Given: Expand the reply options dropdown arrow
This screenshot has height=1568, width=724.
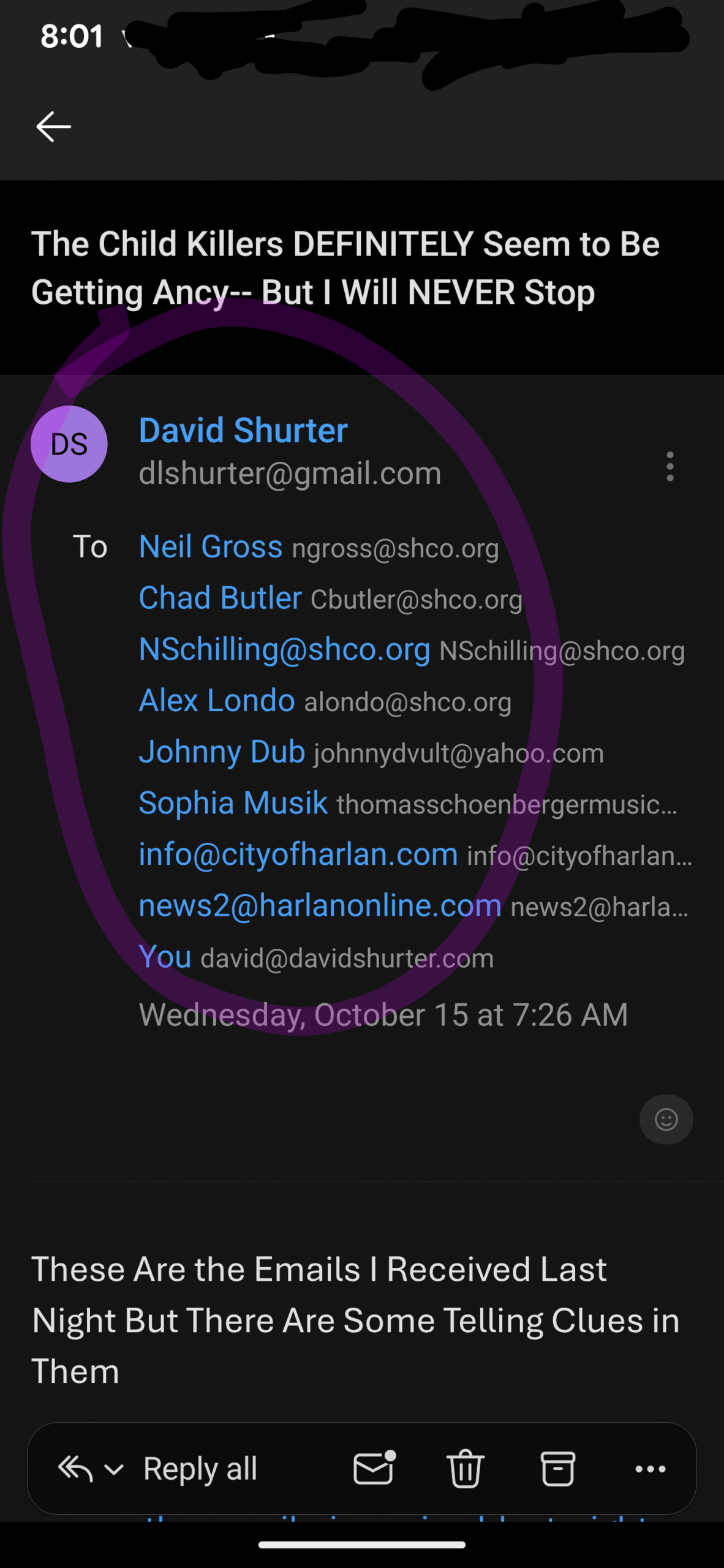Looking at the screenshot, I should click(114, 1469).
